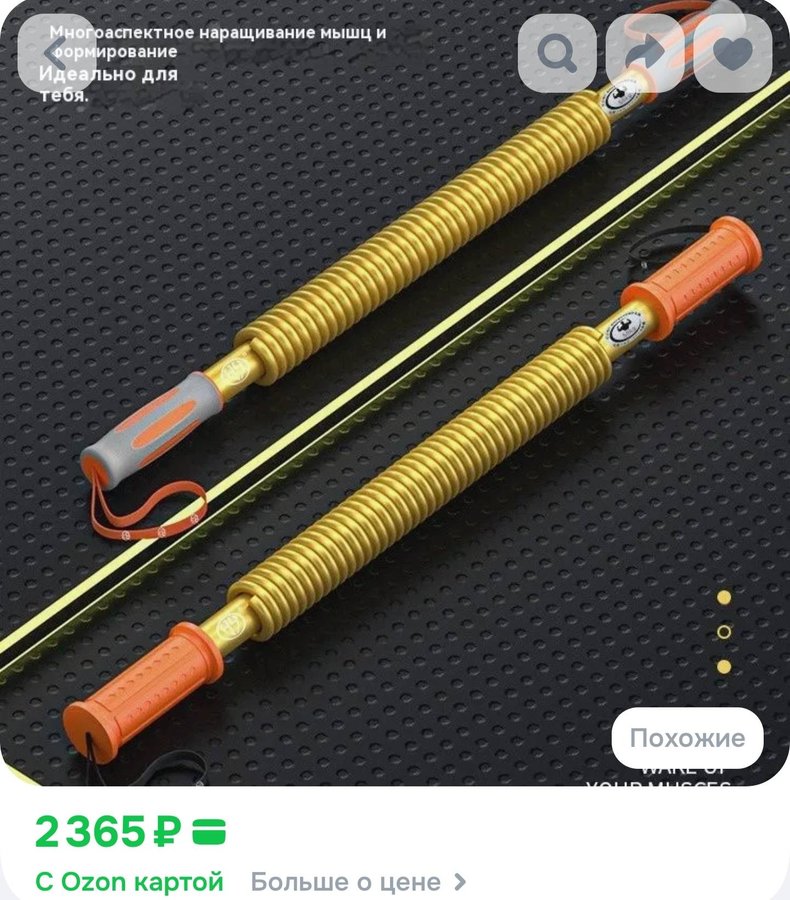Tap the Похожие button
This screenshot has height=900, width=790.
[687, 738]
